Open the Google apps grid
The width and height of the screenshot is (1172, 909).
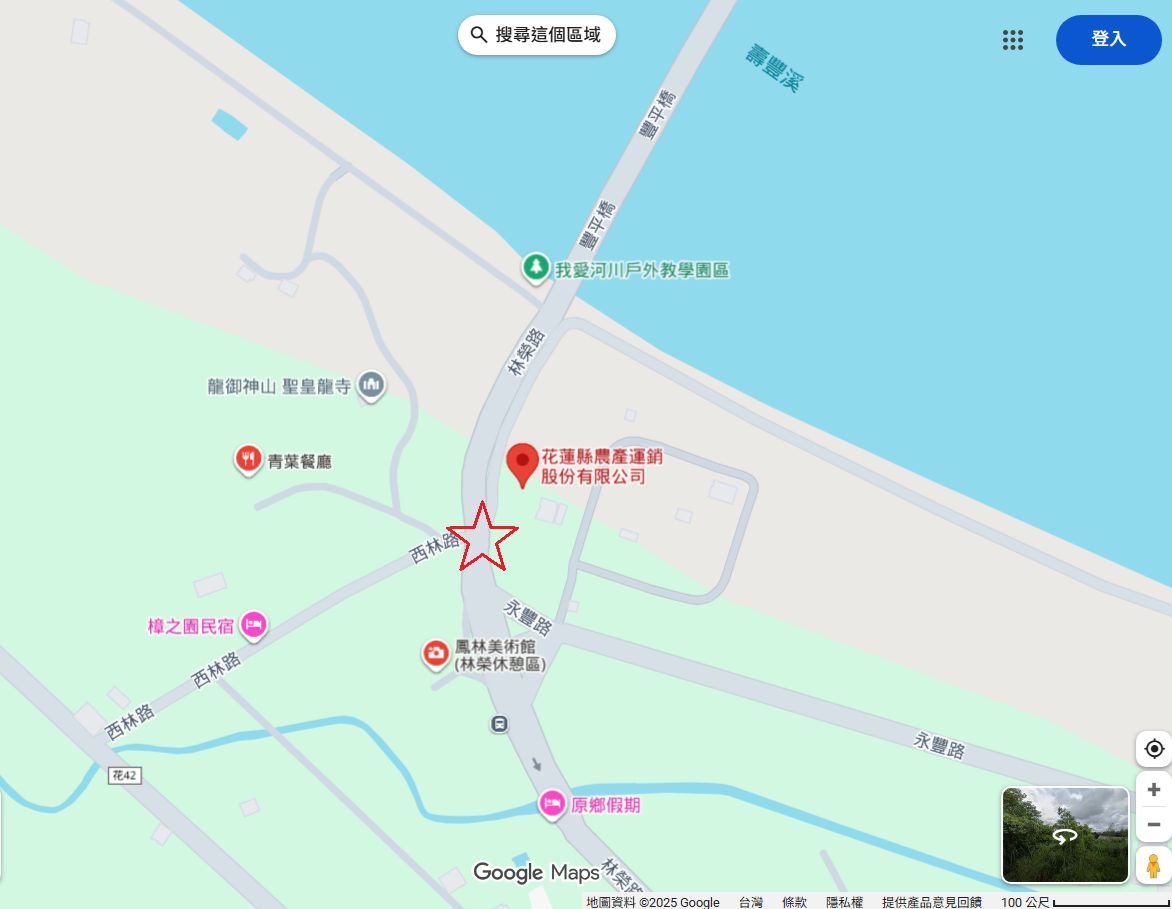point(1012,40)
